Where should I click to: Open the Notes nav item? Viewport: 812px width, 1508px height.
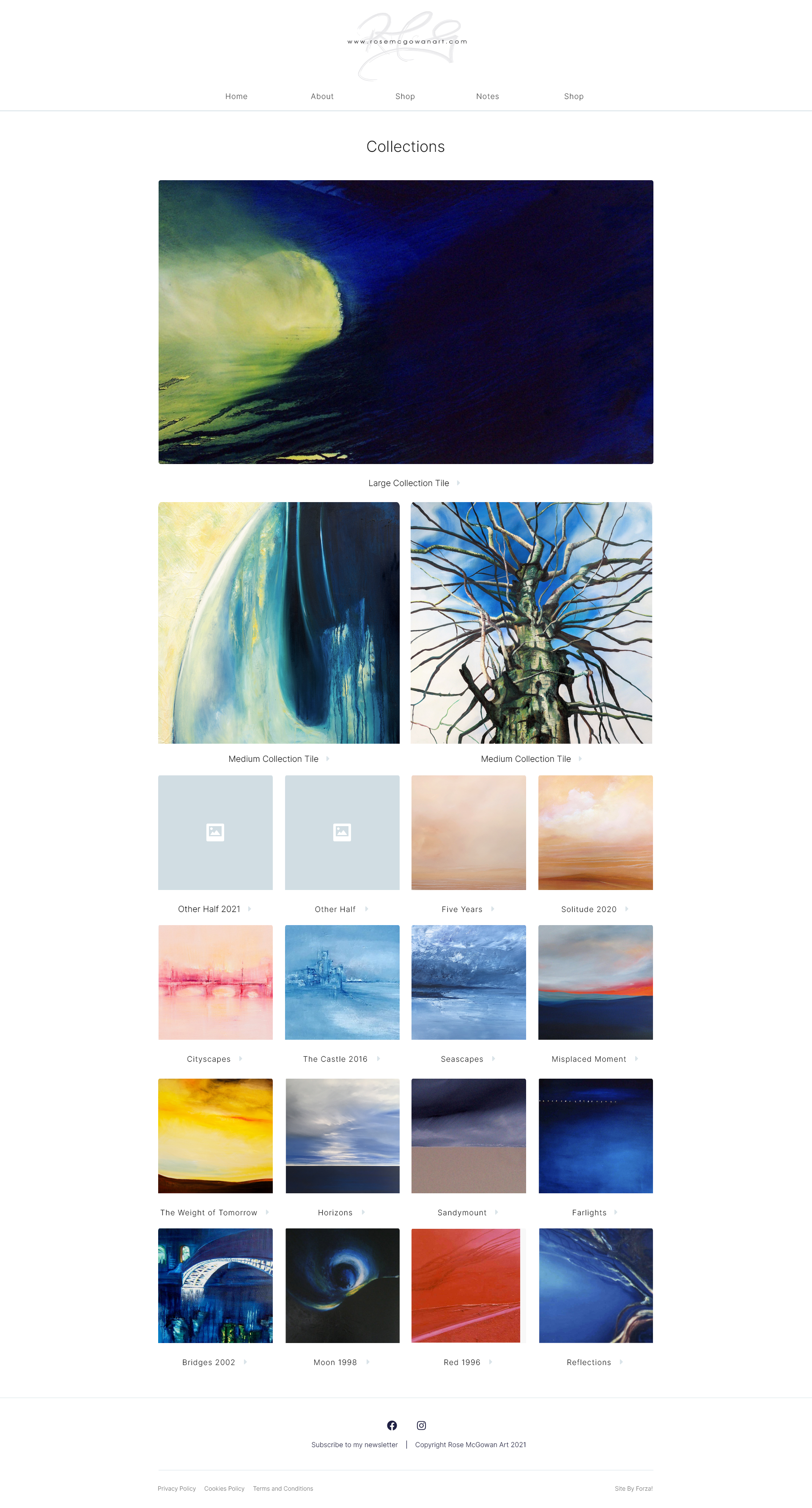tap(488, 96)
